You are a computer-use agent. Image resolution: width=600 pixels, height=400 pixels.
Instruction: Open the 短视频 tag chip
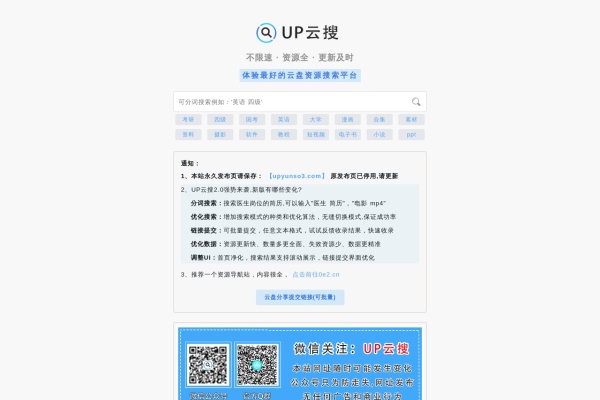[315, 134]
